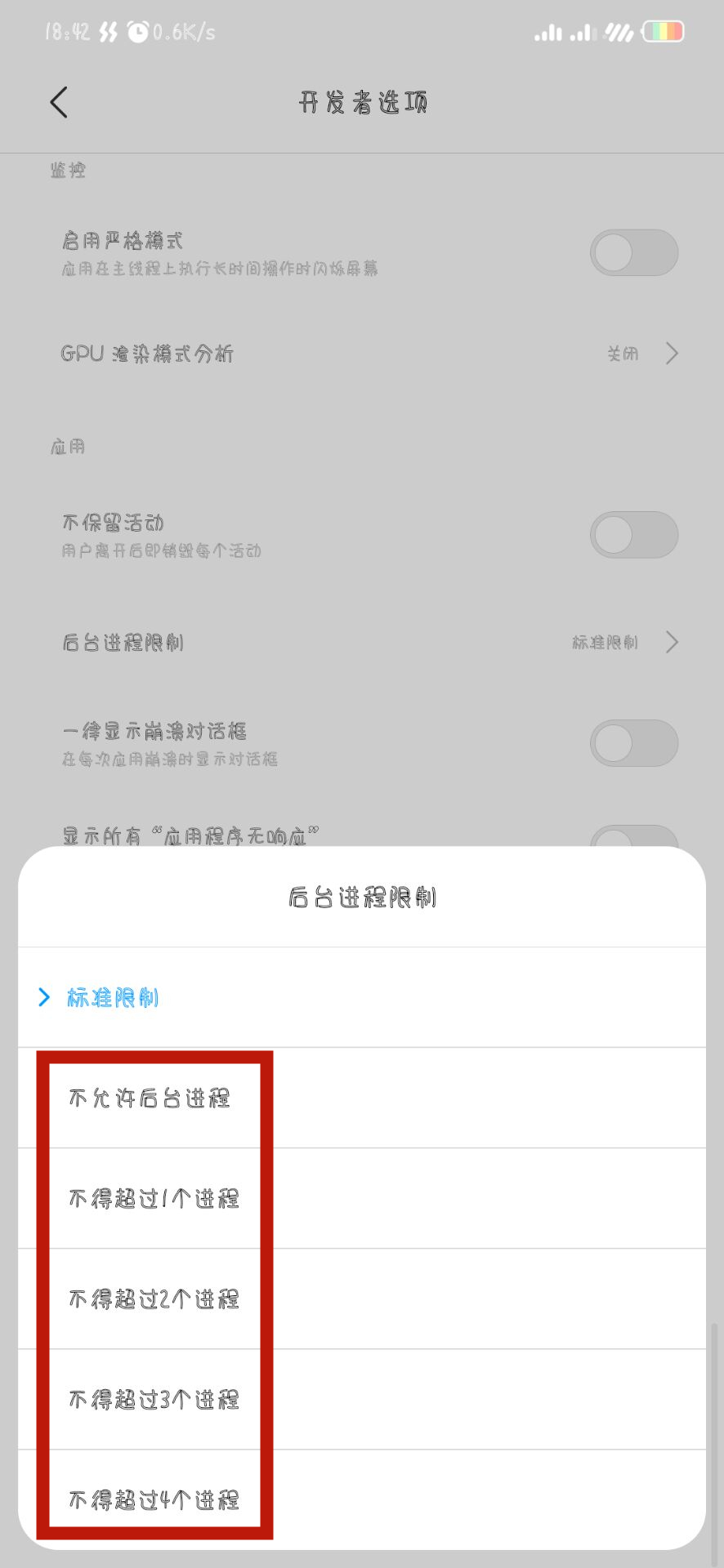Select the 标准限制 option in the dialog

[x=112, y=996]
